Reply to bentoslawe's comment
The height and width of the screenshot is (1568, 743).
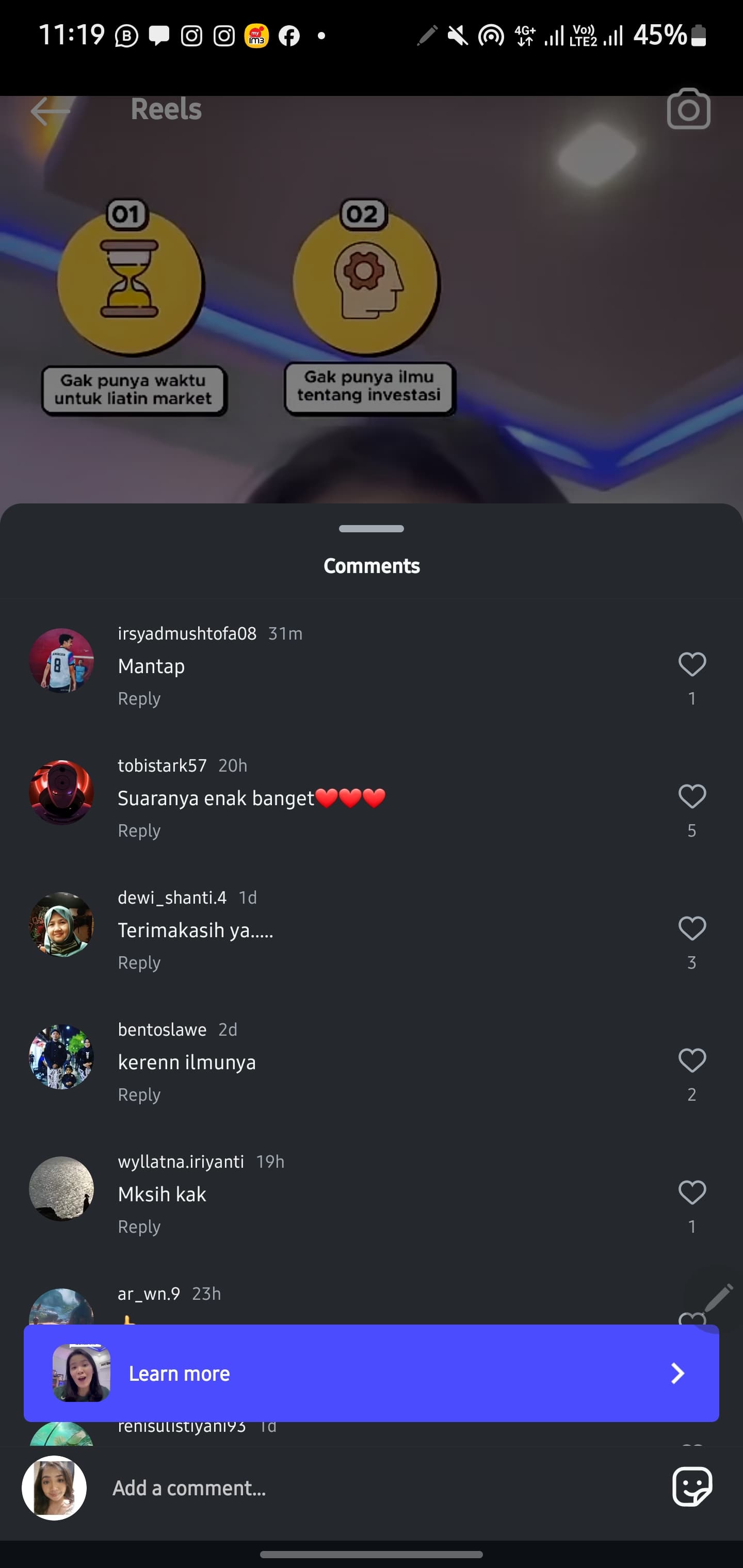(139, 1095)
